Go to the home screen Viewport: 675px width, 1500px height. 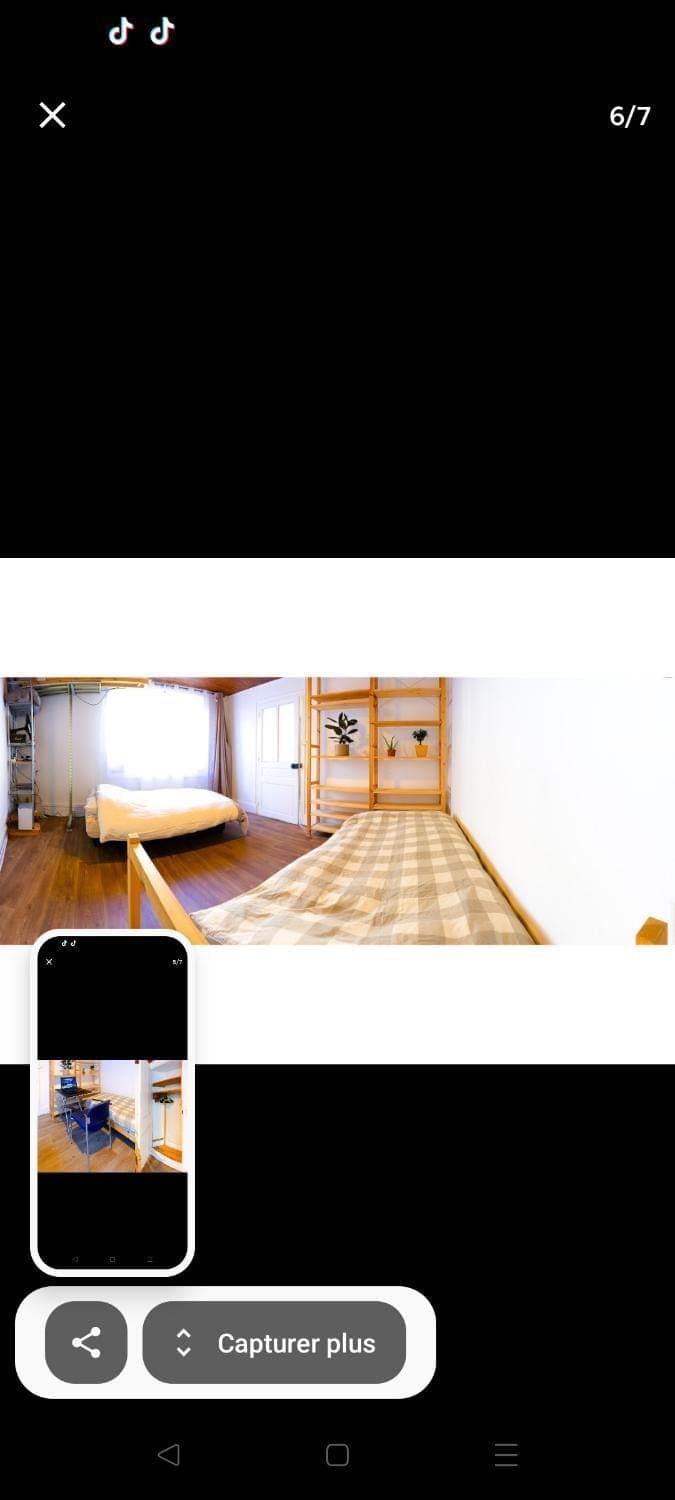(337, 1454)
